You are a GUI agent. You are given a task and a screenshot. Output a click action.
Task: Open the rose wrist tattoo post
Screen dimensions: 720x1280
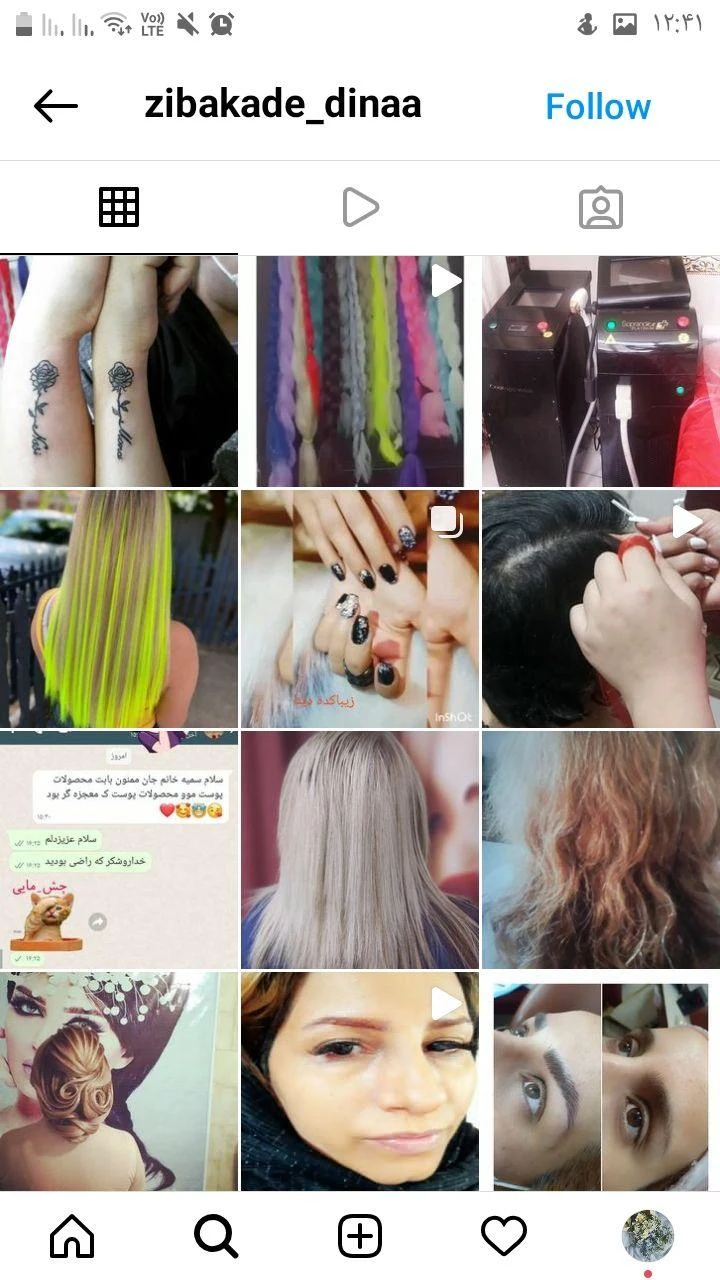(x=119, y=371)
